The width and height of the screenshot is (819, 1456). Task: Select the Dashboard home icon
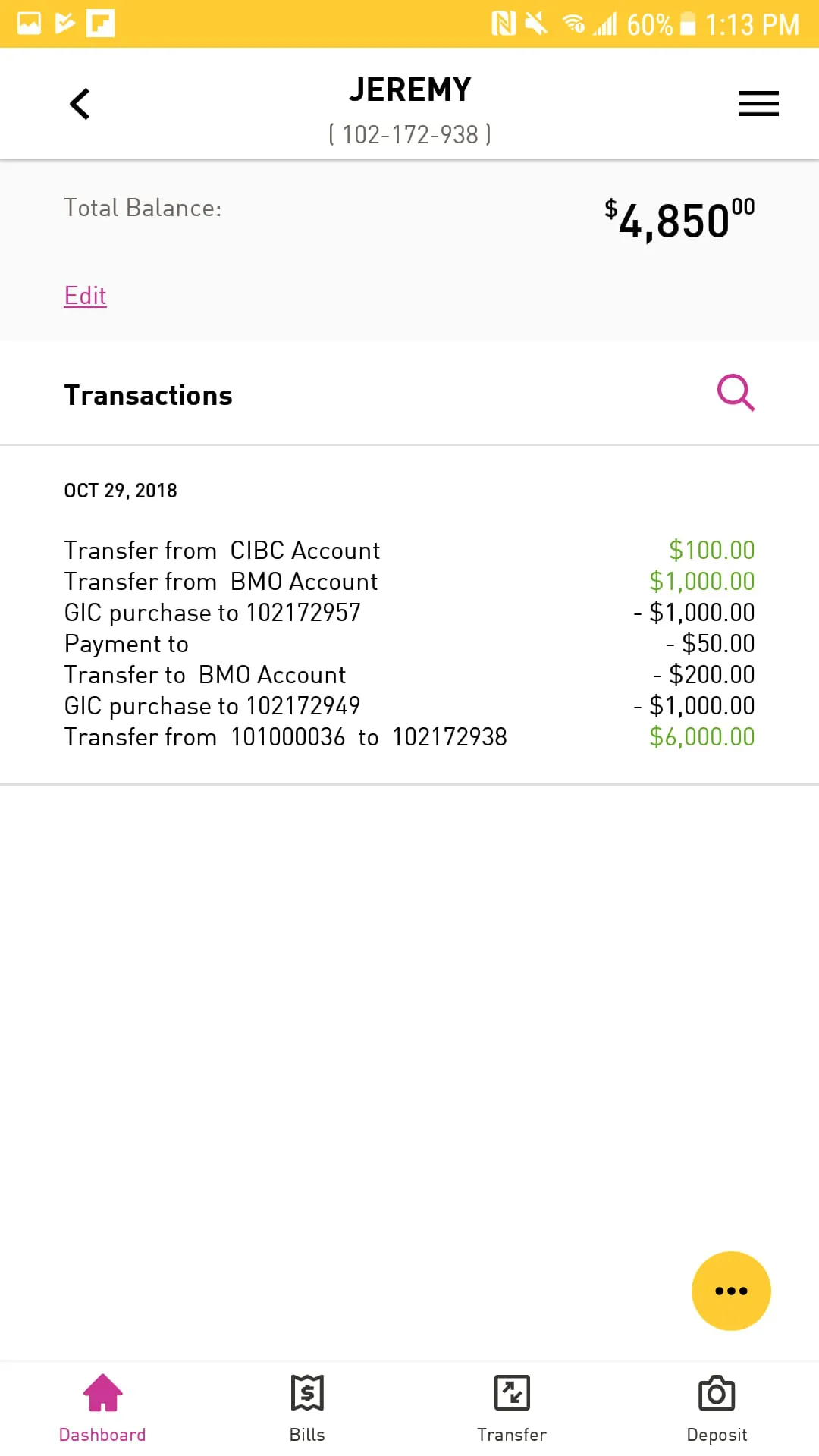(102, 1392)
